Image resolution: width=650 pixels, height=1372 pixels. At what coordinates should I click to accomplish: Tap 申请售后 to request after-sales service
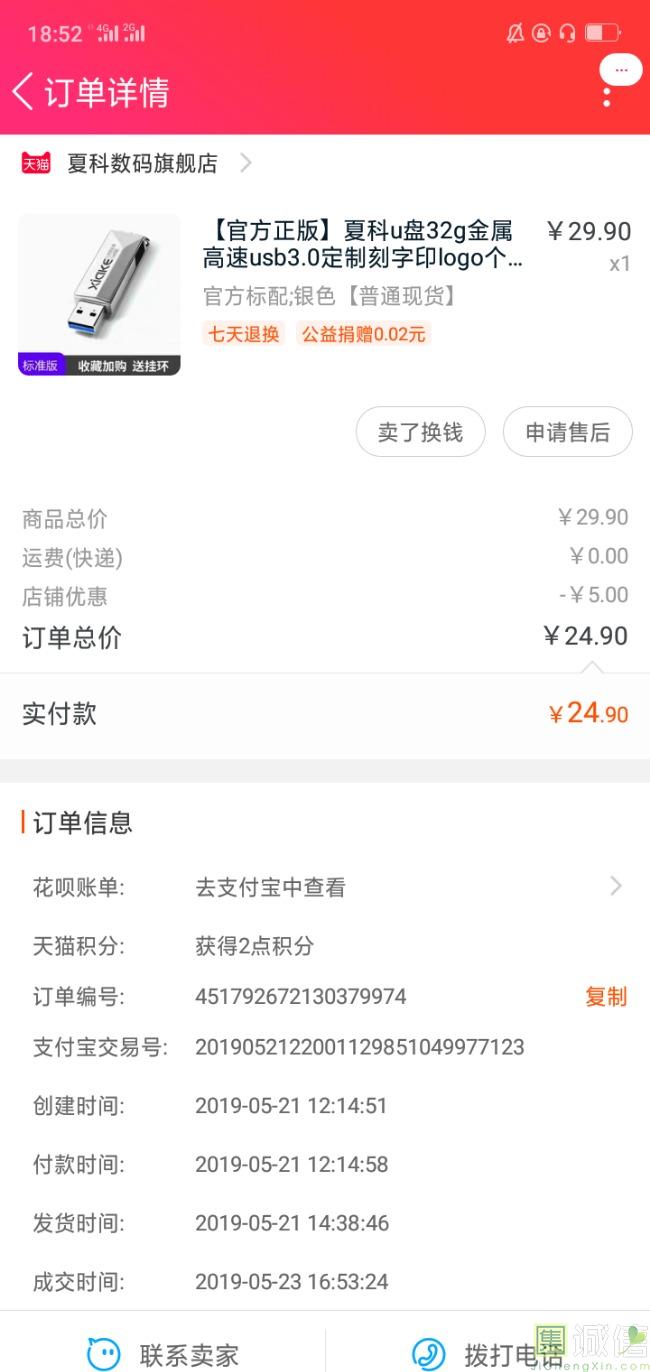coord(567,432)
